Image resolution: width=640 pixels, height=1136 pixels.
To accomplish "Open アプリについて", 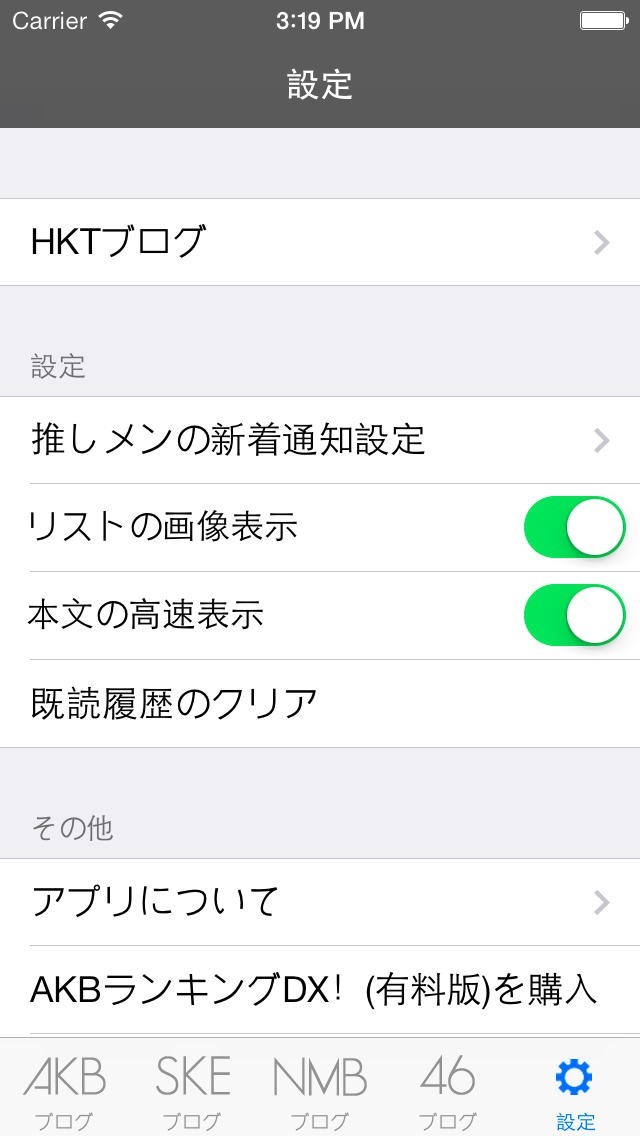I will click(x=320, y=902).
